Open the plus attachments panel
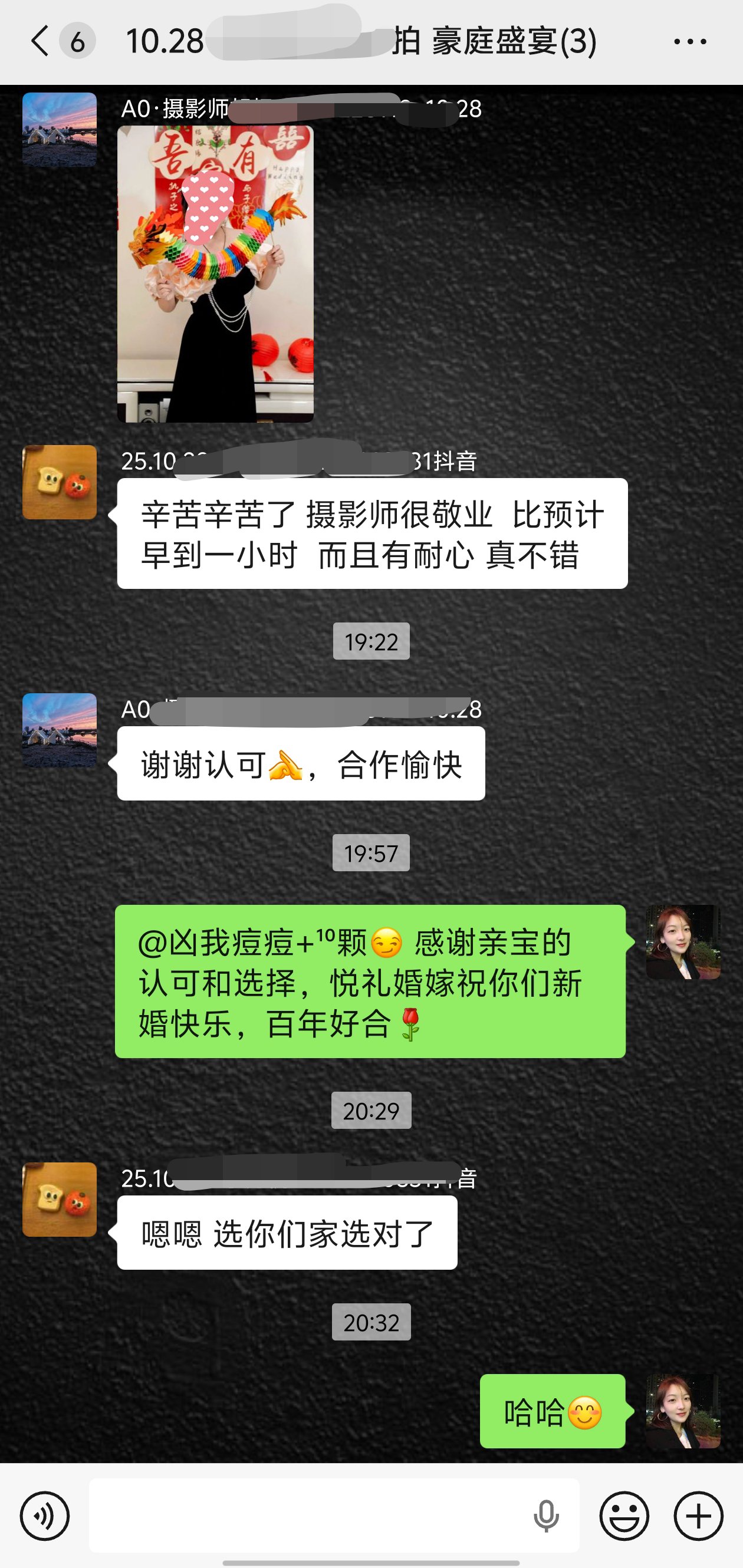Image resolution: width=743 pixels, height=1568 pixels. point(699,1516)
